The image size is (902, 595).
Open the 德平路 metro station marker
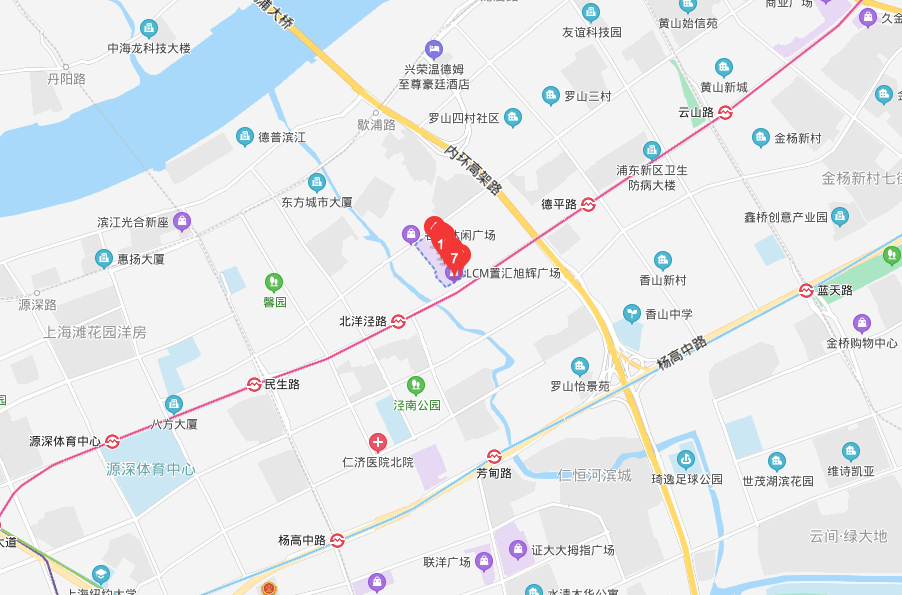[590, 204]
